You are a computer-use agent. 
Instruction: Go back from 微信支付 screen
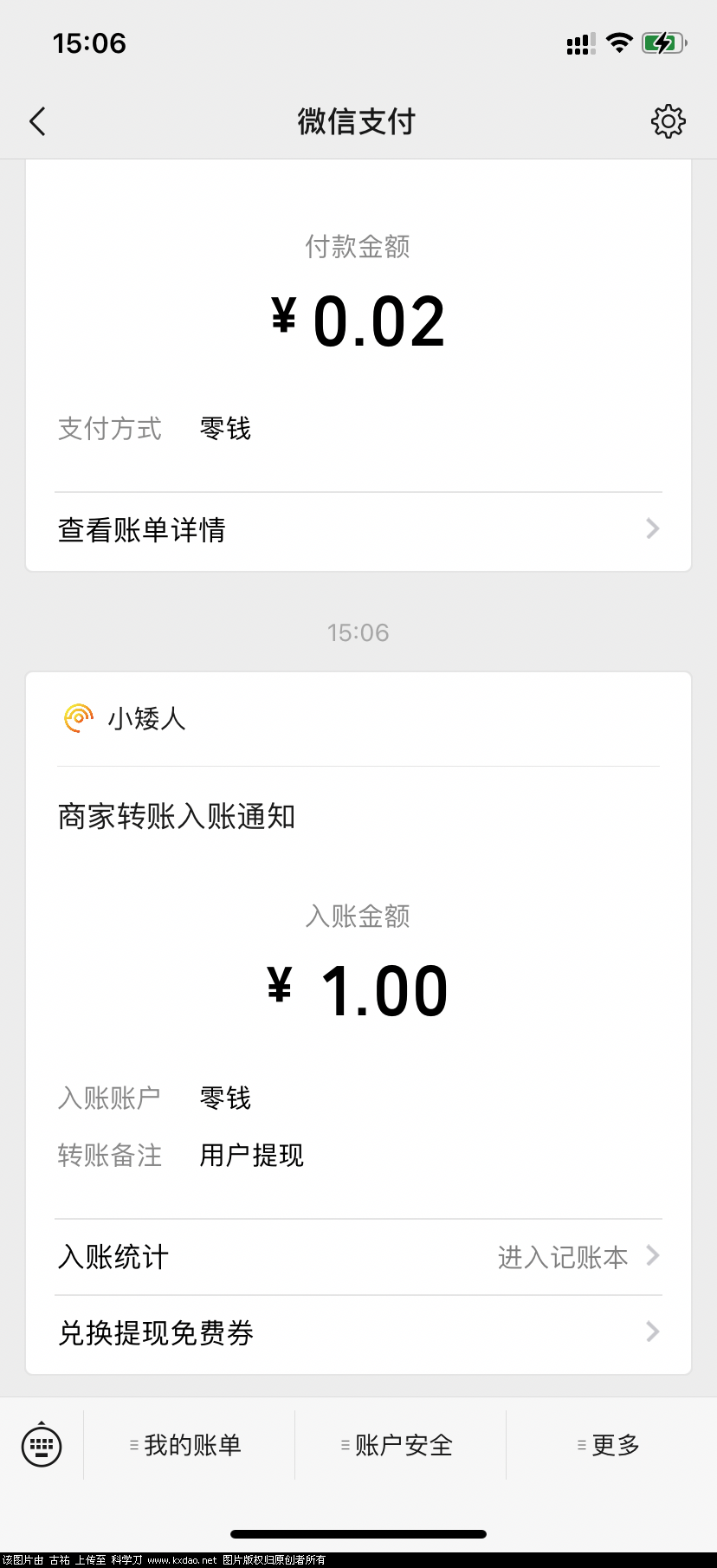[37, 122]
